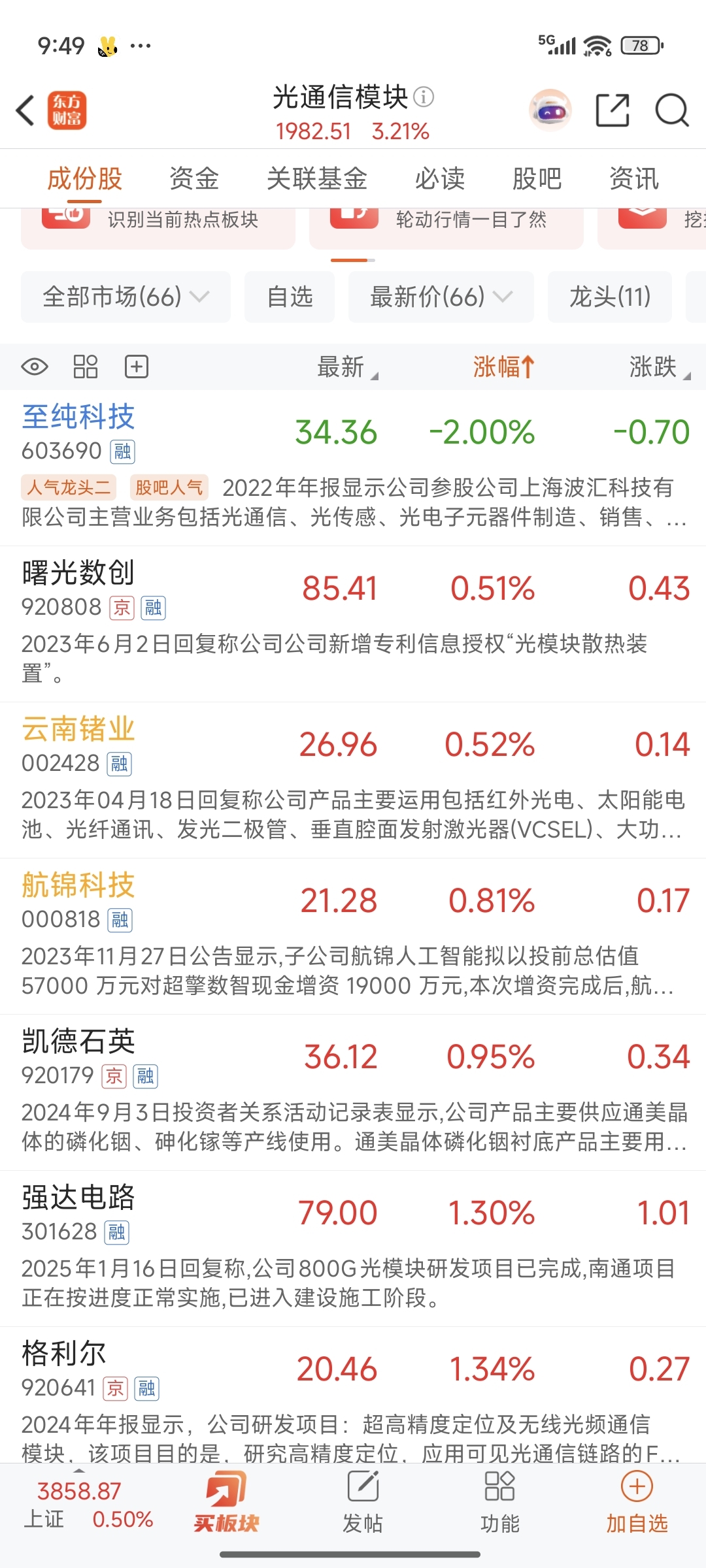Image resolution: width=706 pixels, height=1568 pixels.
Task: Sort the list by 涨幅
Action: (504, 367)
